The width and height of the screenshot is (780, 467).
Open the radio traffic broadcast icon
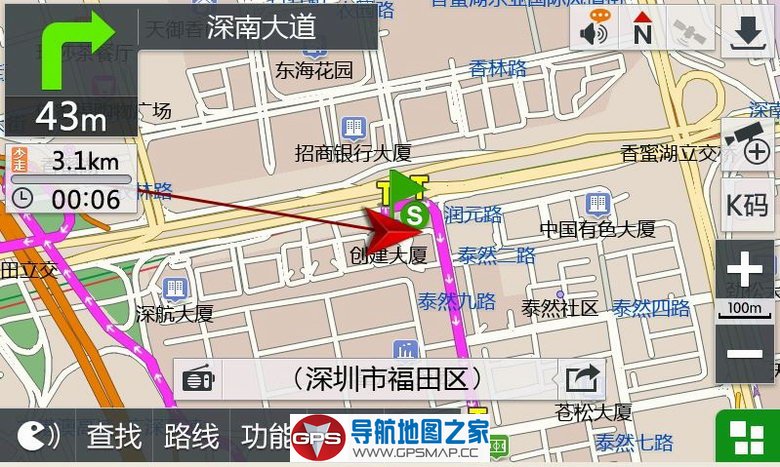coord(199,379)
